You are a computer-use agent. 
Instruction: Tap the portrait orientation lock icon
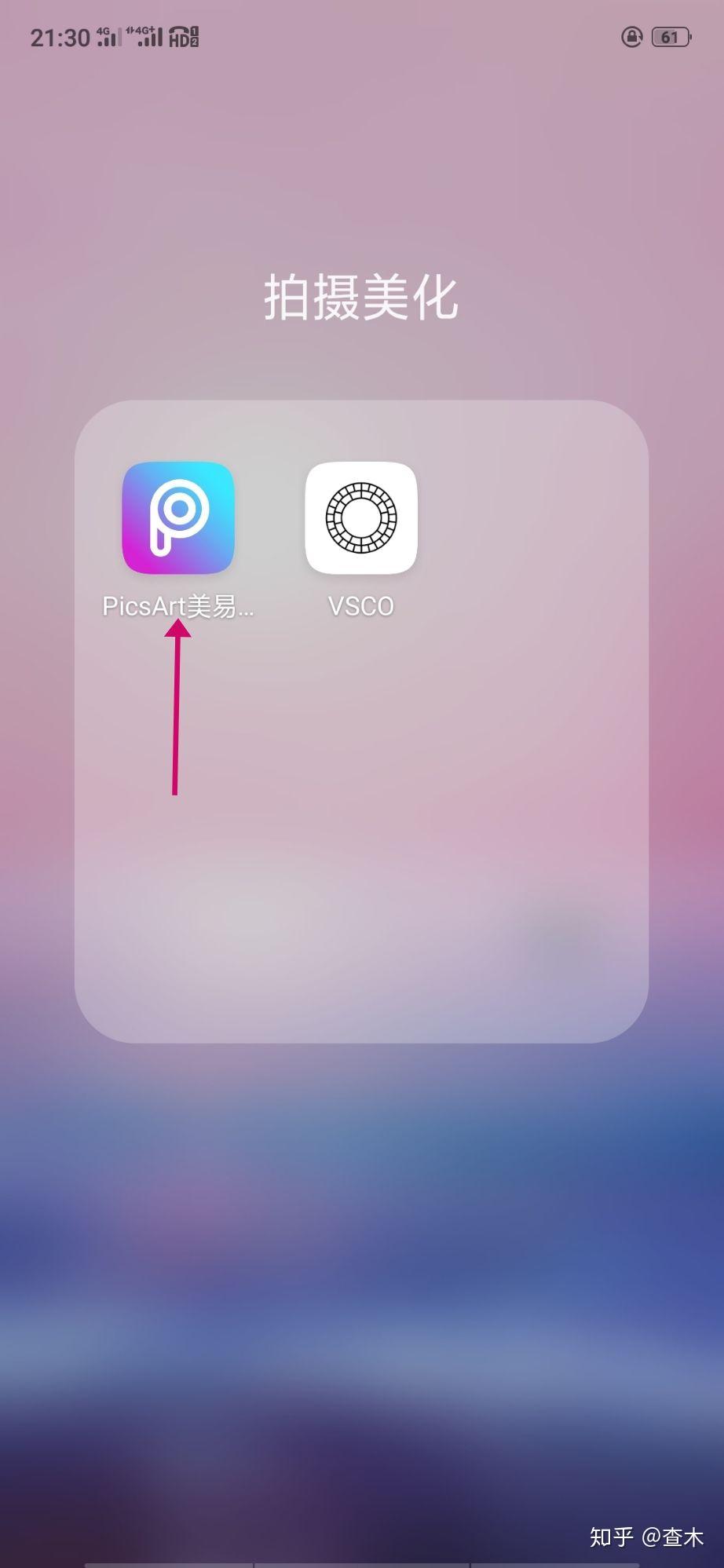[x=631, y=35]
